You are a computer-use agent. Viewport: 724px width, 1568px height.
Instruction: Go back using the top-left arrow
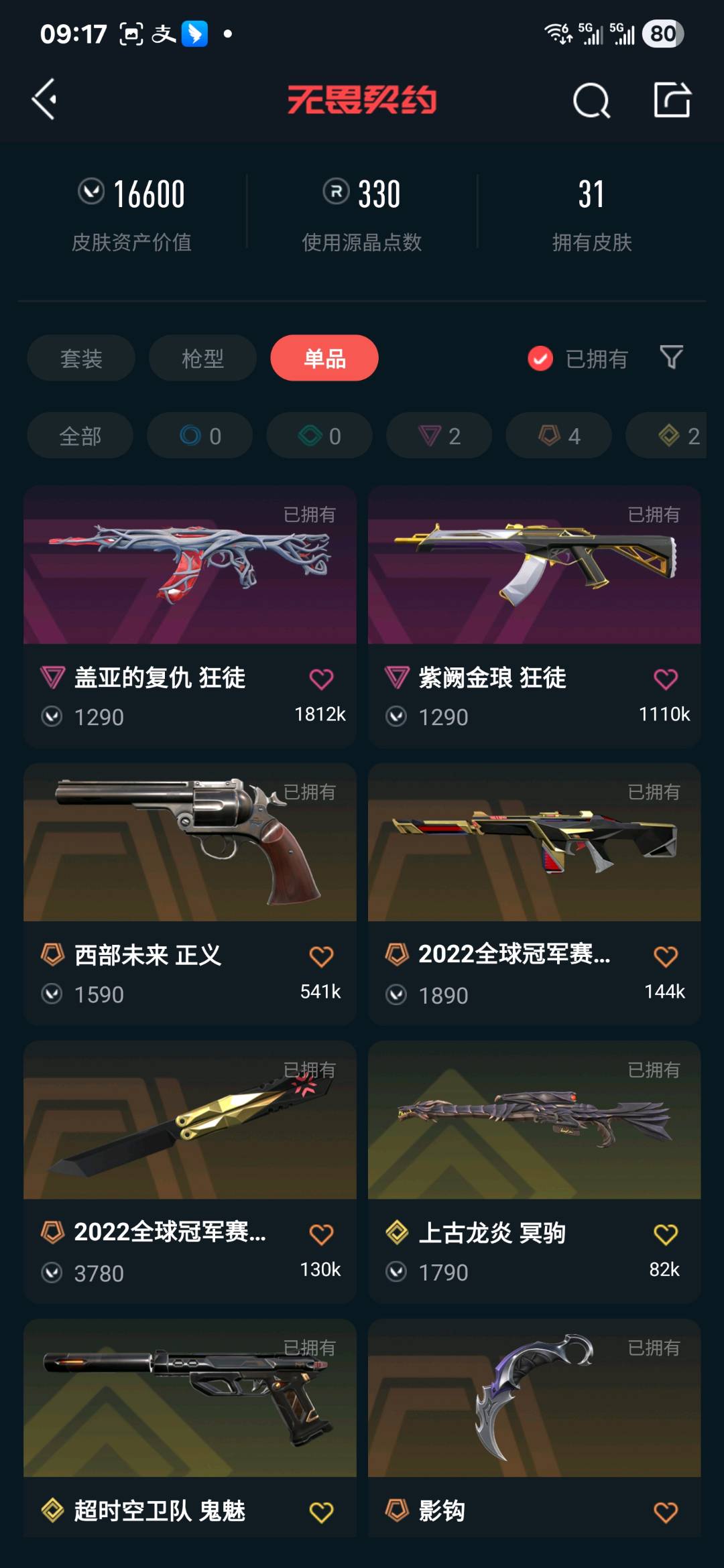point(44,99)
